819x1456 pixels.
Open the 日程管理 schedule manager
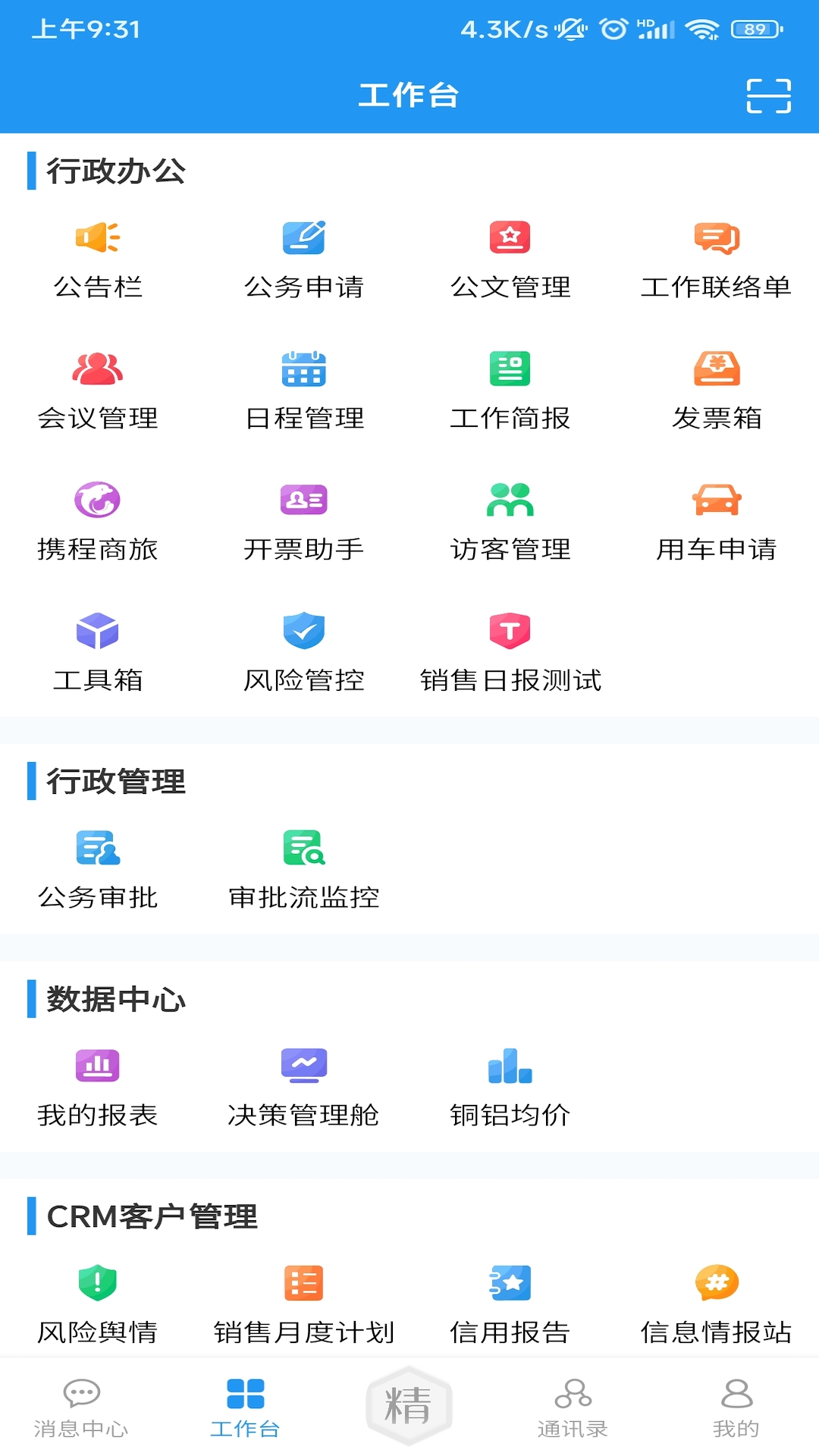[x=303, y=388]
